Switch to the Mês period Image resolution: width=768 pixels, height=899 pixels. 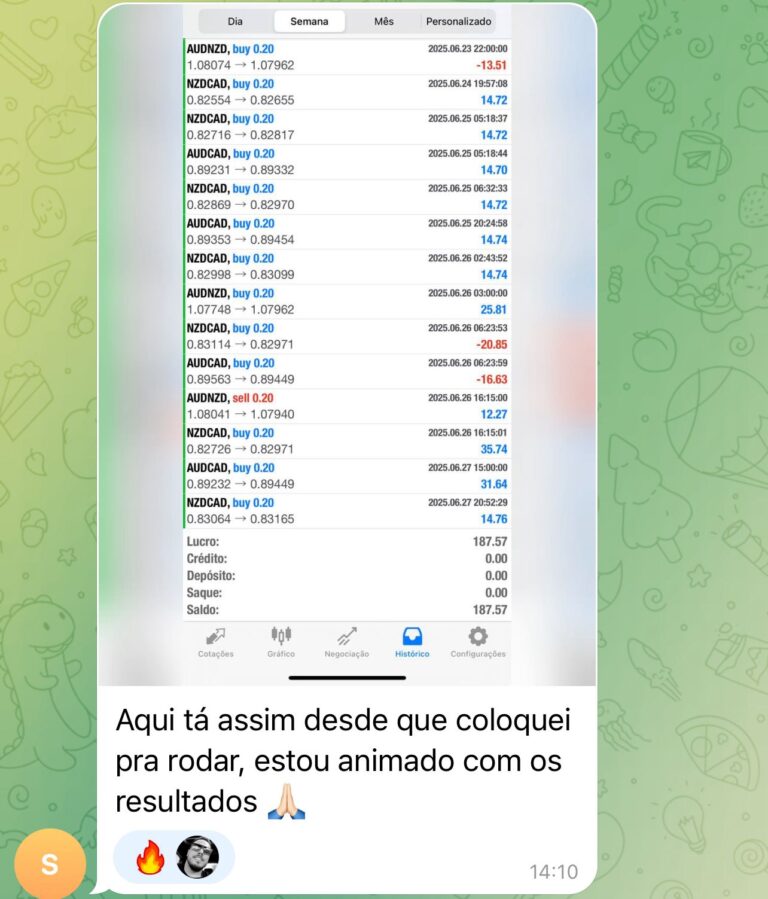(x=383, y=21)
